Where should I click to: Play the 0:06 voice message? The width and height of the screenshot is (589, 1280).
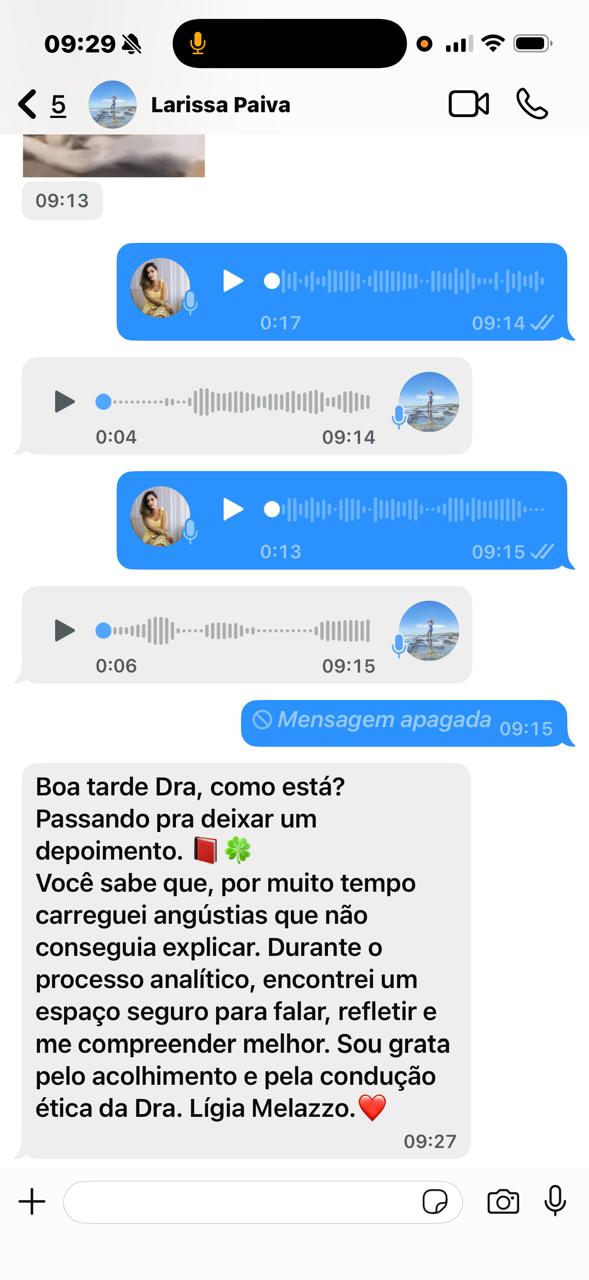click(64, 630)
